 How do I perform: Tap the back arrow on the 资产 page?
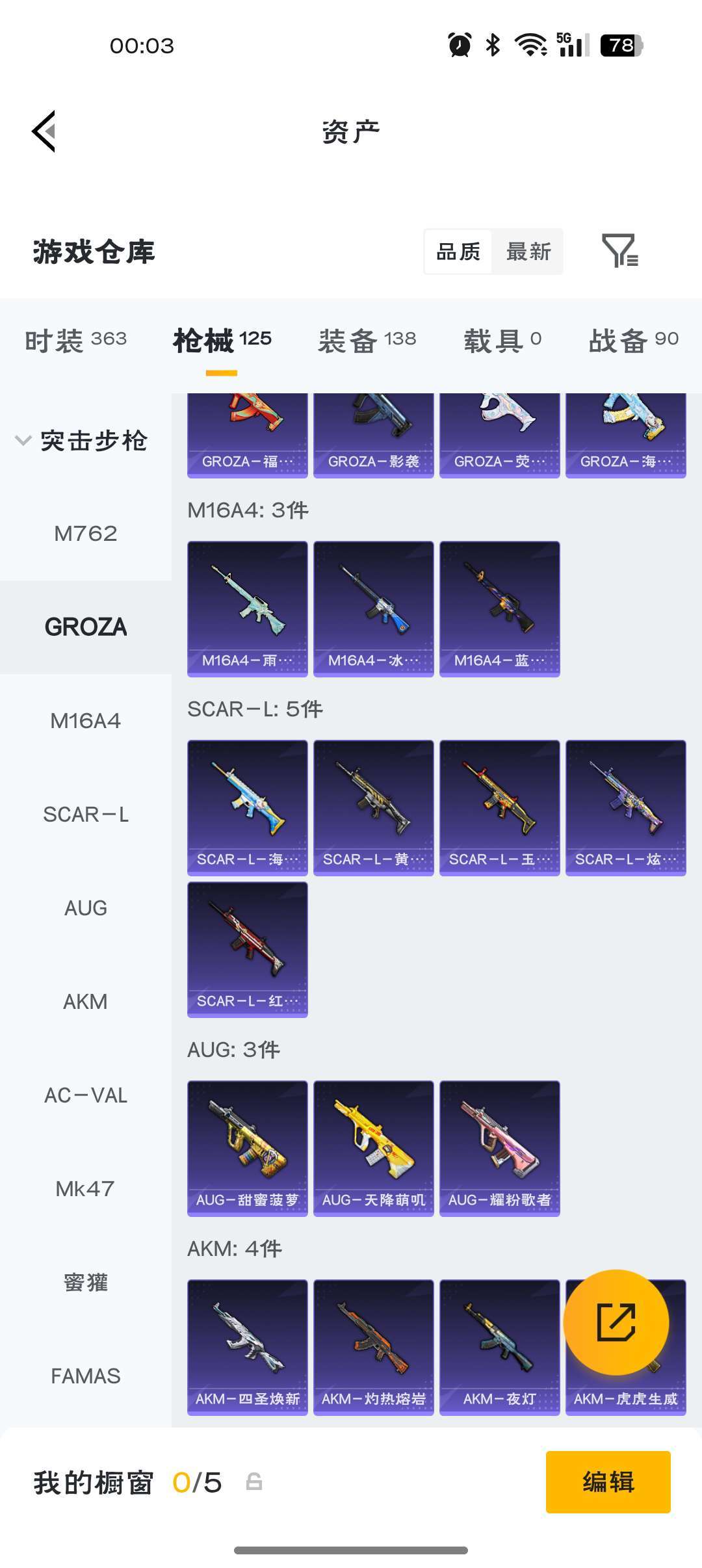tap(44, 130)
